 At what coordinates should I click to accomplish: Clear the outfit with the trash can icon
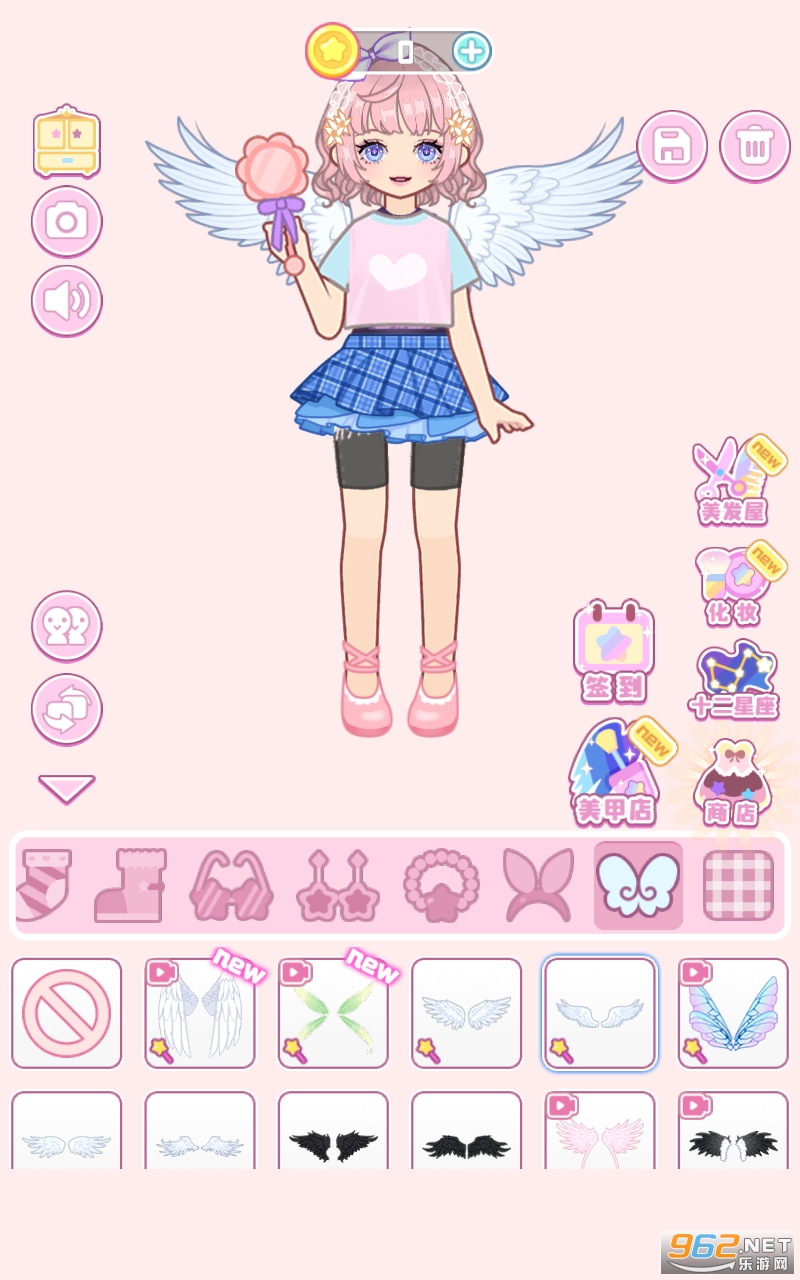(755, 147)
